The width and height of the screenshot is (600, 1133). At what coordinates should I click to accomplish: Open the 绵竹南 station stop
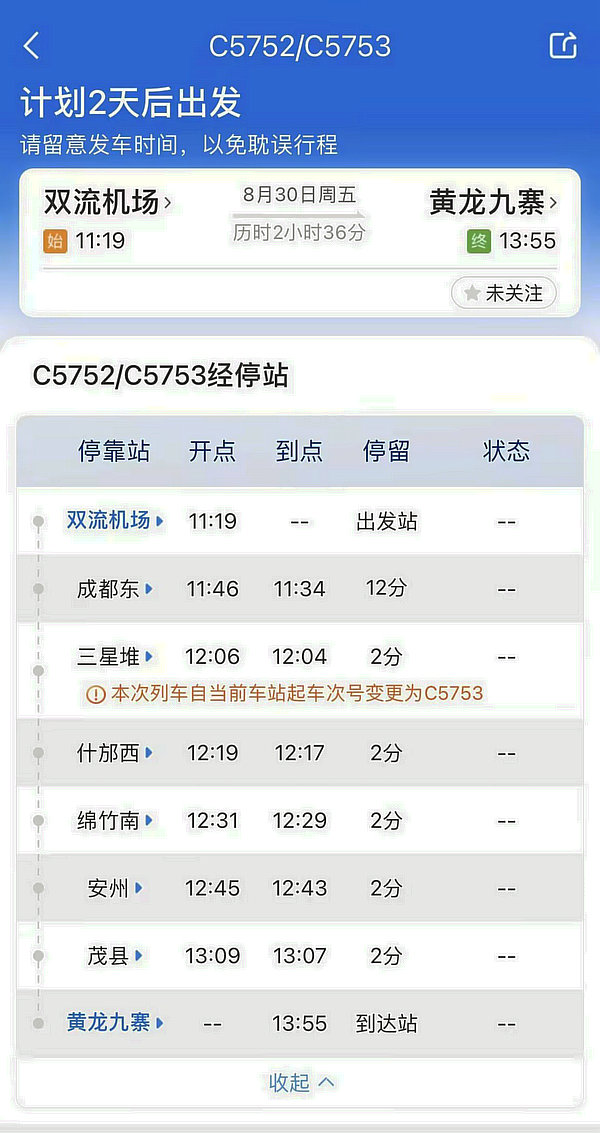click(x=115, y=821)
